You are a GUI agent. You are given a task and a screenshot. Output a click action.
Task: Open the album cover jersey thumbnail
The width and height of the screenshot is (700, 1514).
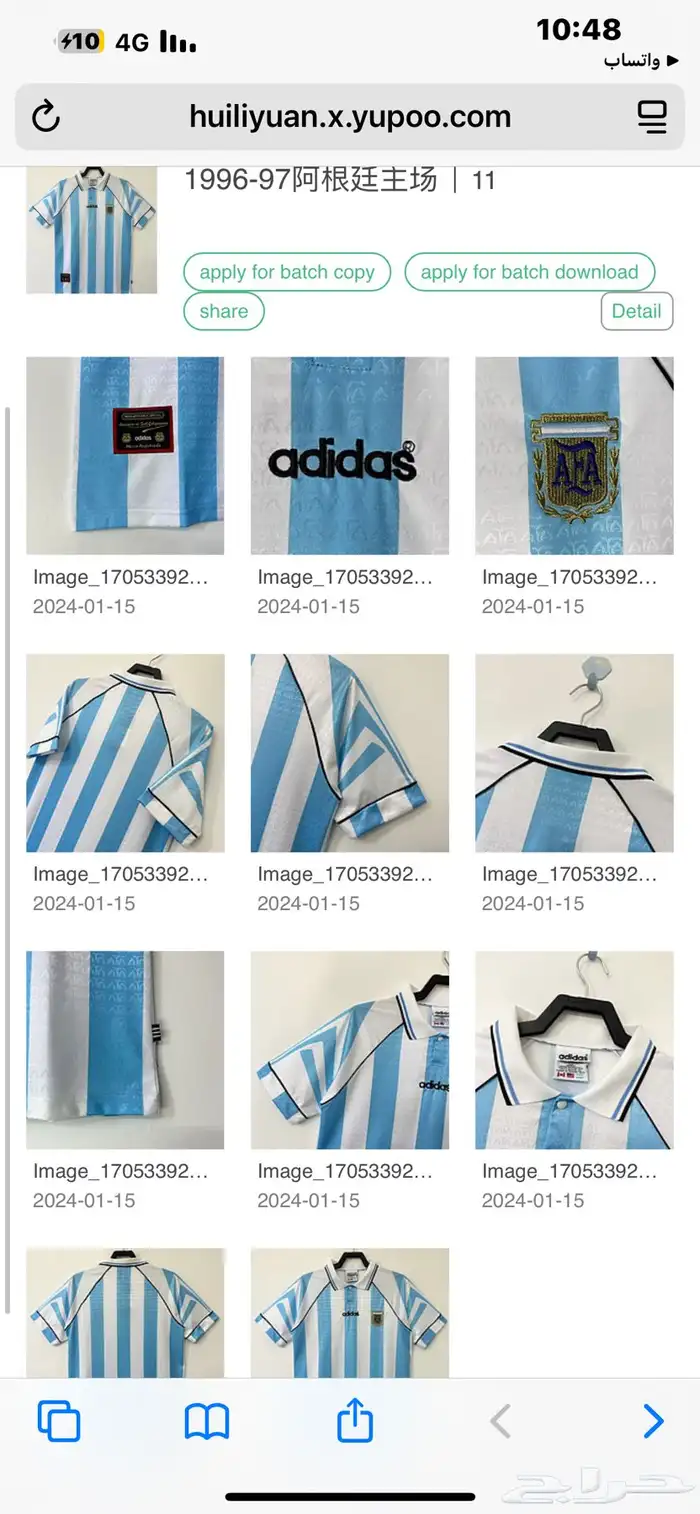[x=91, y=230]
